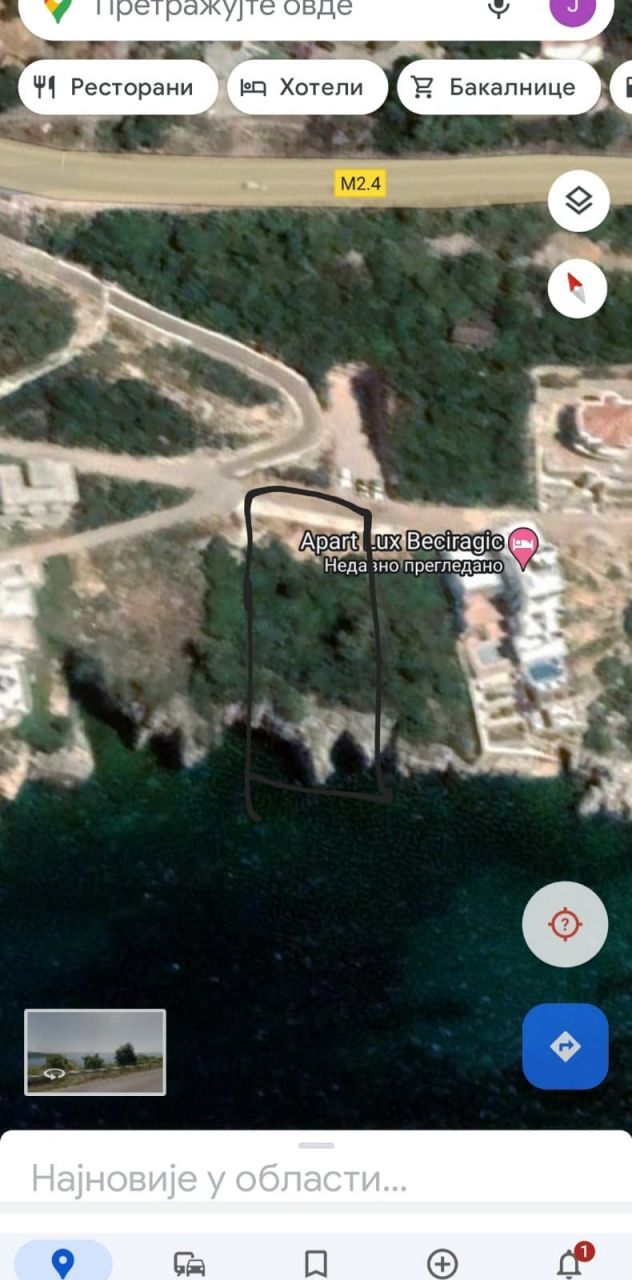The width and height of the screenshot is (632, 1280).
Task: Switch to the commute tab
Action: [189, 1263]
